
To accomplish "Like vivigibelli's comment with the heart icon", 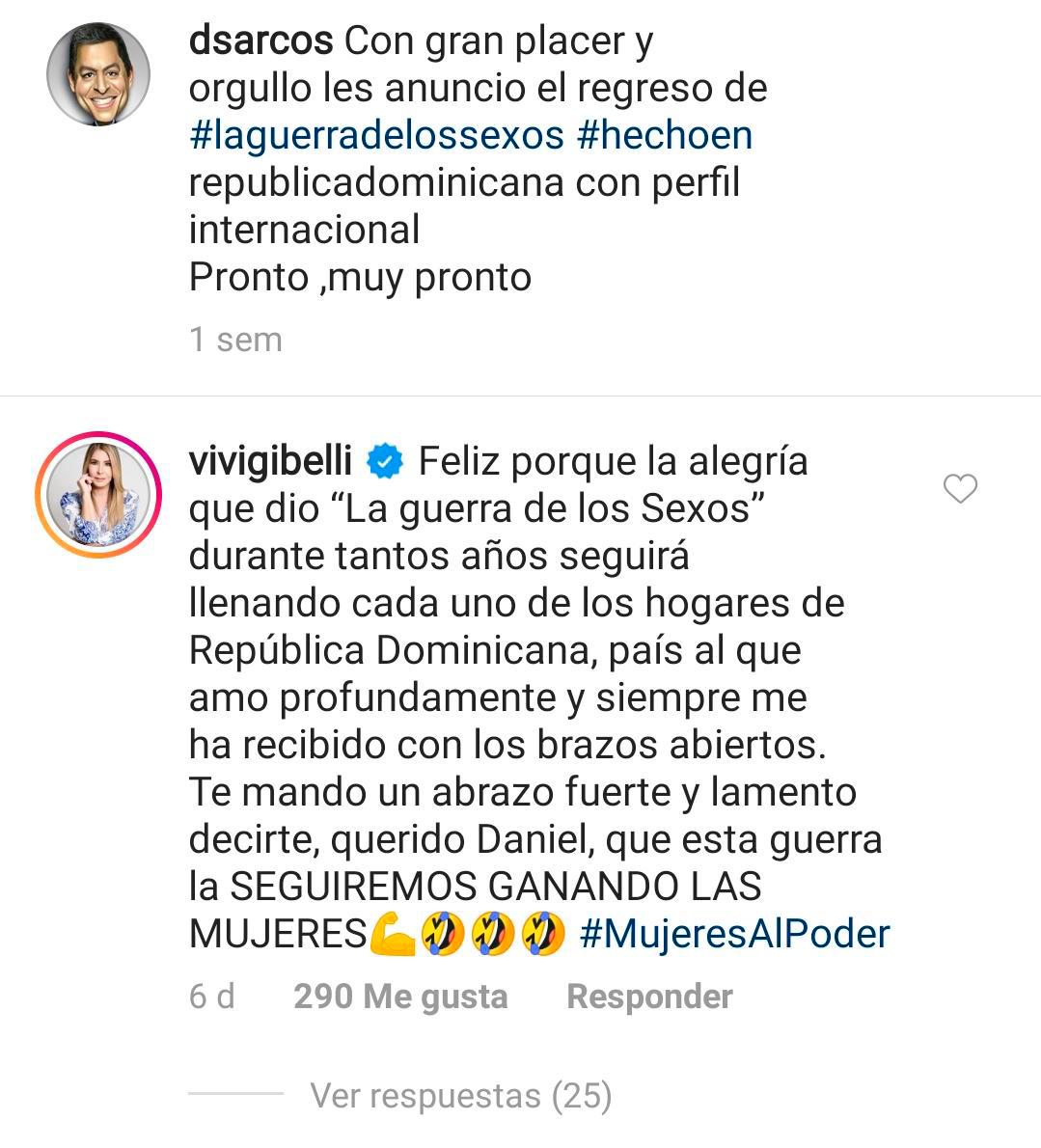I will coord(959,490).
